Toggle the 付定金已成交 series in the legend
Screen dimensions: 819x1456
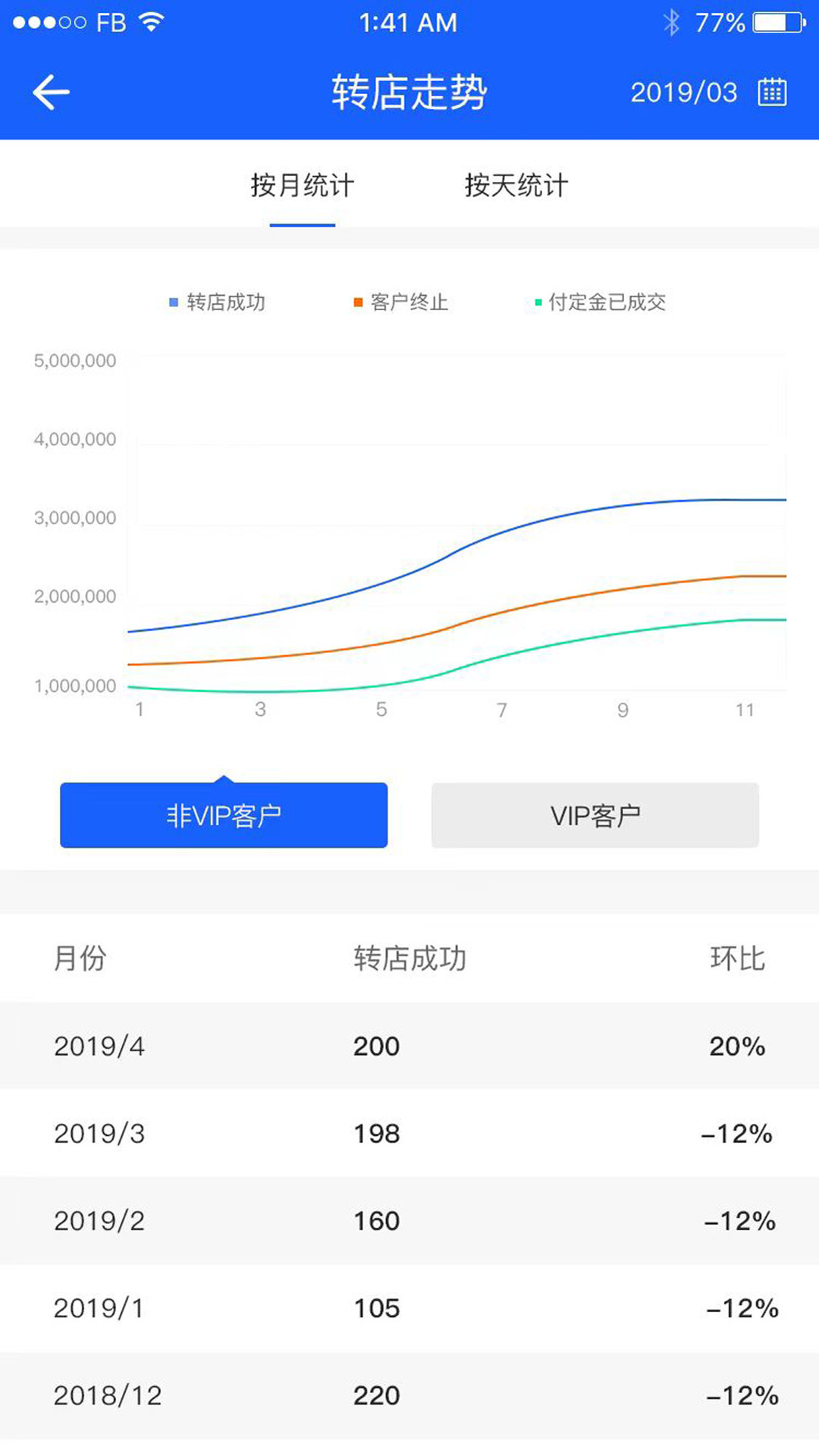603,302
